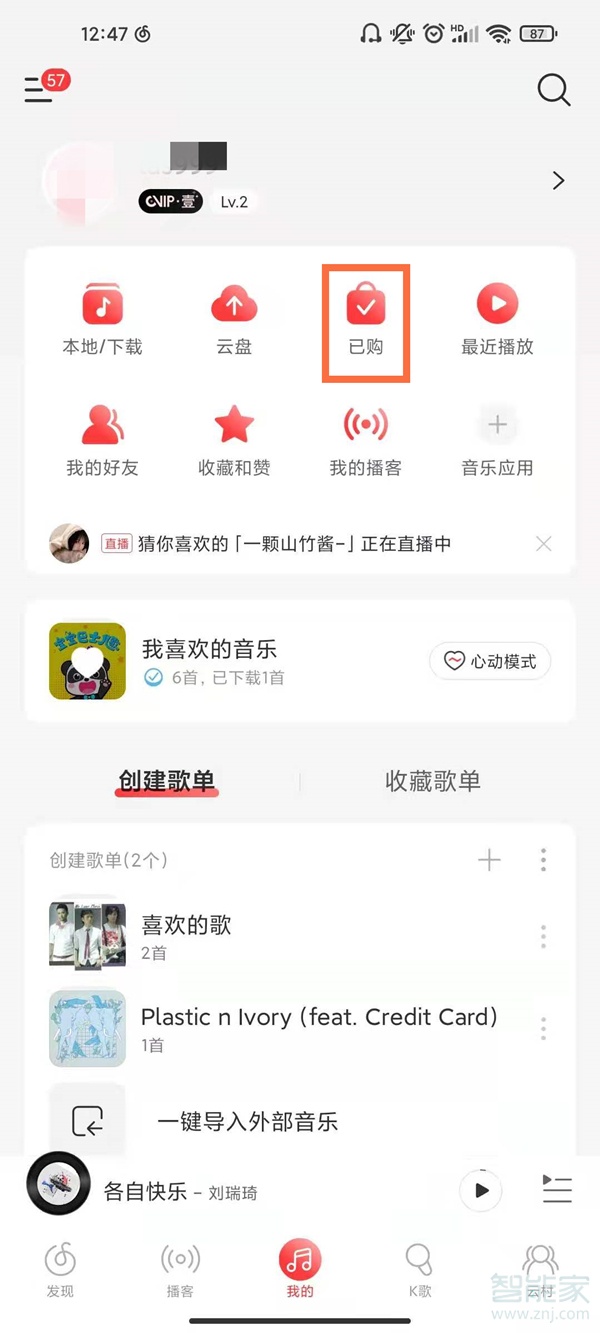This screenshot has width=600, height=1333.
Task: Open options for Plastic n Ivory playlist
Action: point(543,1028)
